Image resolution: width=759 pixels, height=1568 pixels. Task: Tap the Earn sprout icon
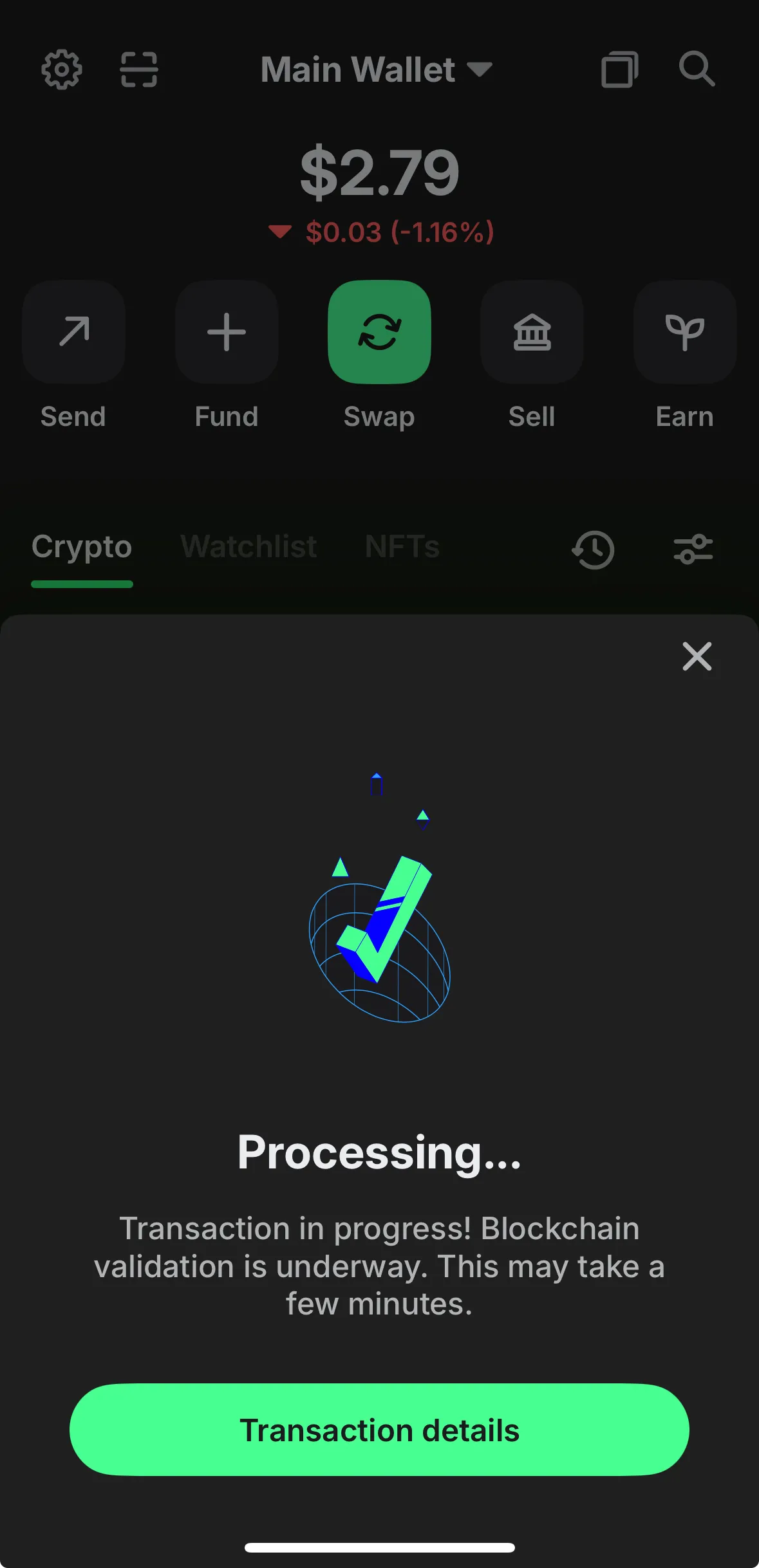(x=684, y=332)
